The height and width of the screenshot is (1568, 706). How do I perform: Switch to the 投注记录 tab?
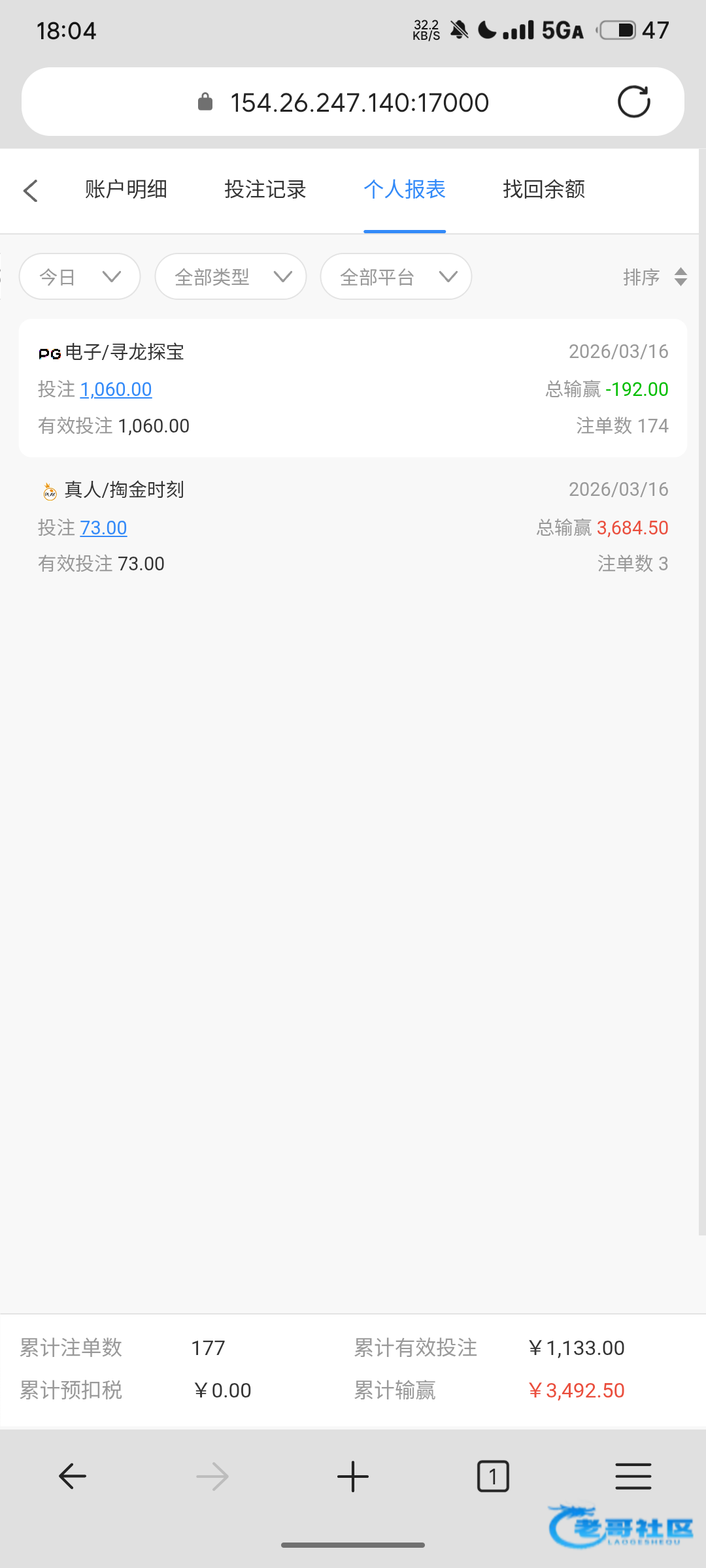pos(265,189)
